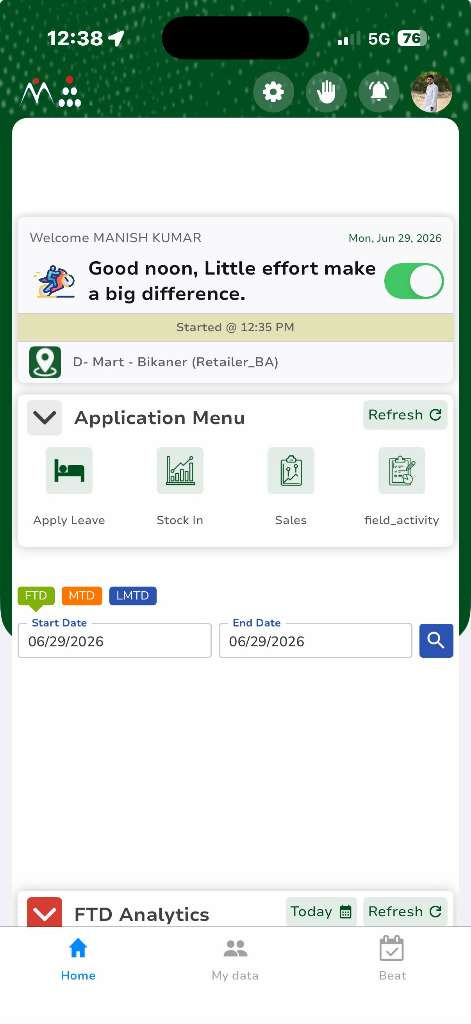Open D- Mart - Bikaner location row
The height and width of the screenshot is (1024, 471).
click(235, 362)
